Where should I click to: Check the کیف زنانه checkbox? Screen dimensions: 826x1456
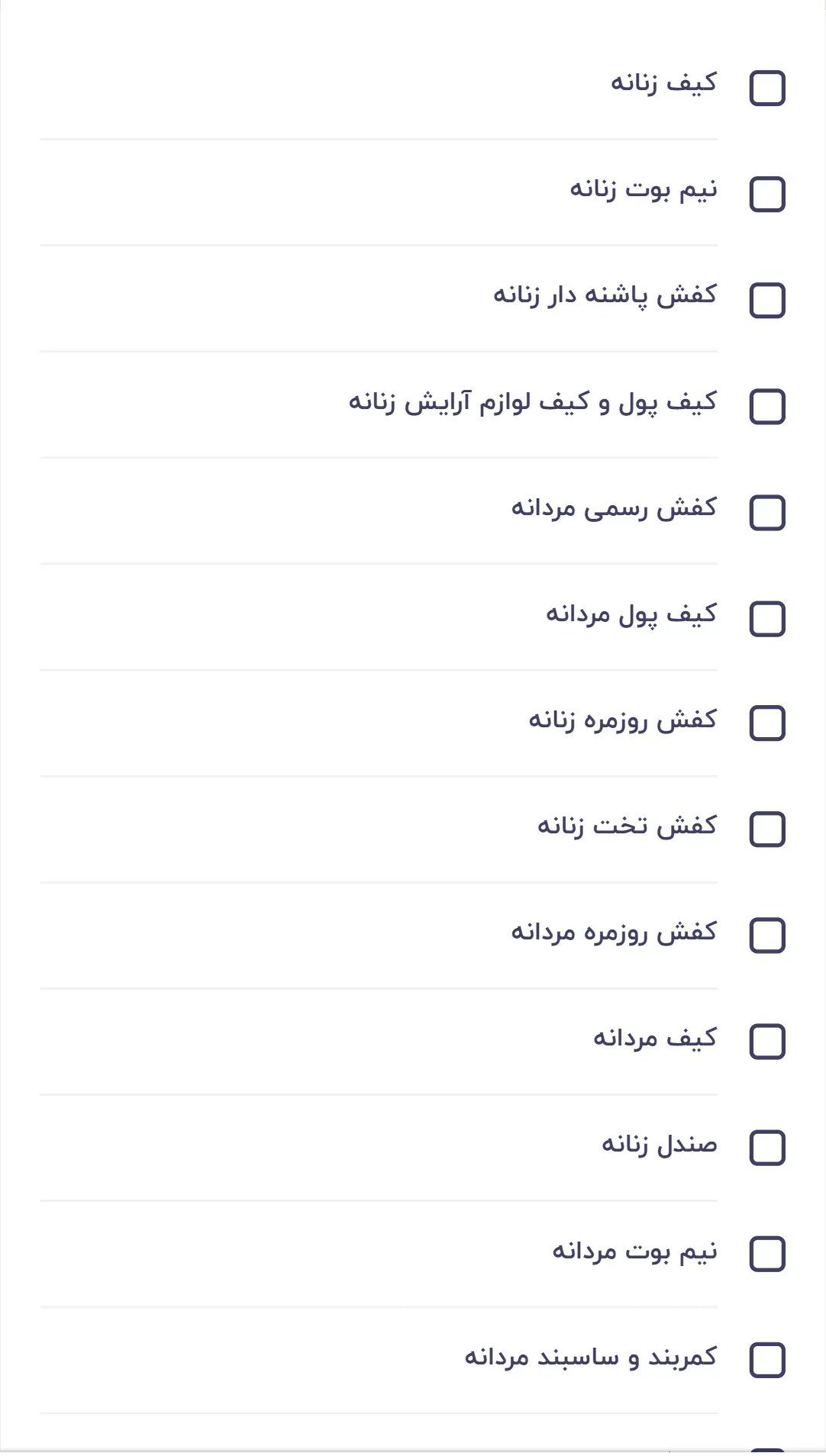(x=767, y=88)
